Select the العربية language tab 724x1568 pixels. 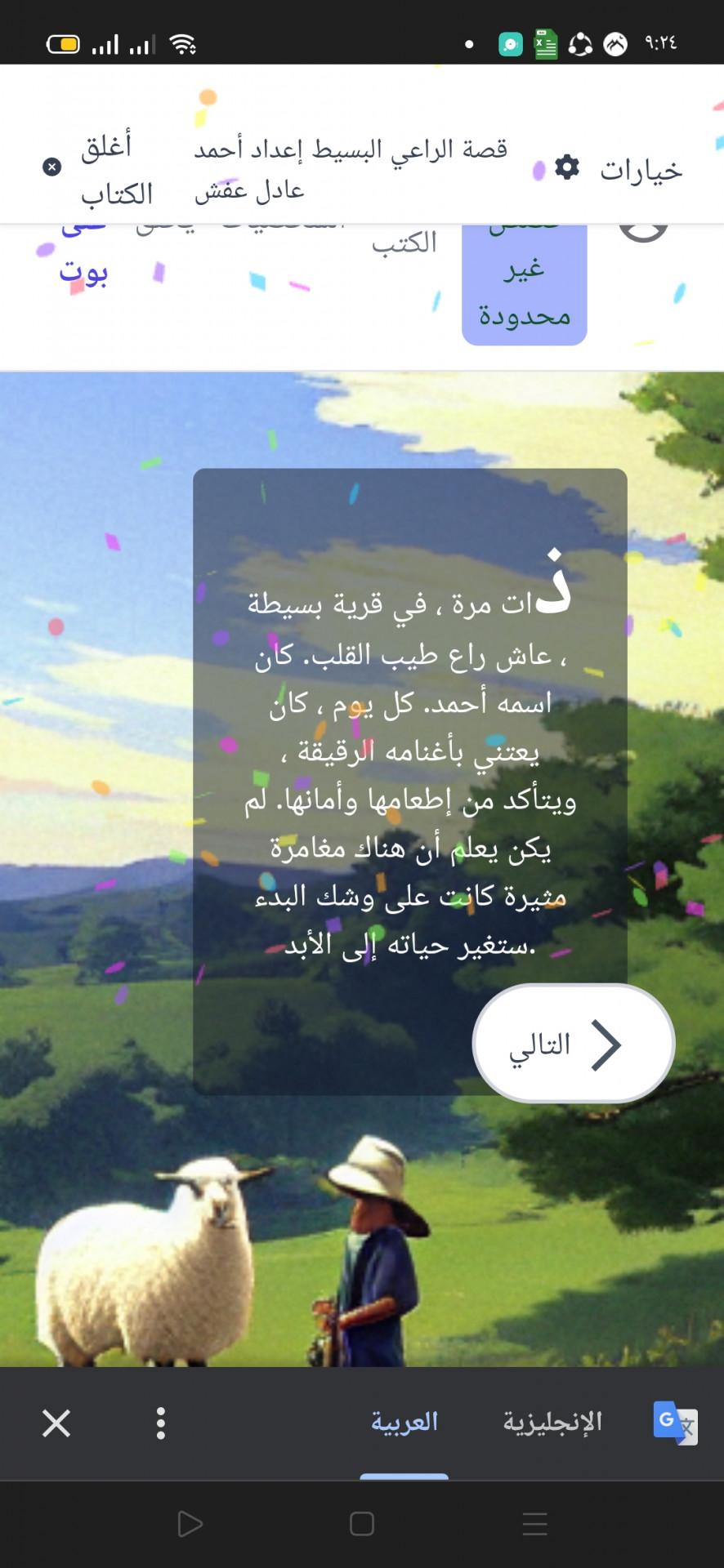tap(404, 1422)
